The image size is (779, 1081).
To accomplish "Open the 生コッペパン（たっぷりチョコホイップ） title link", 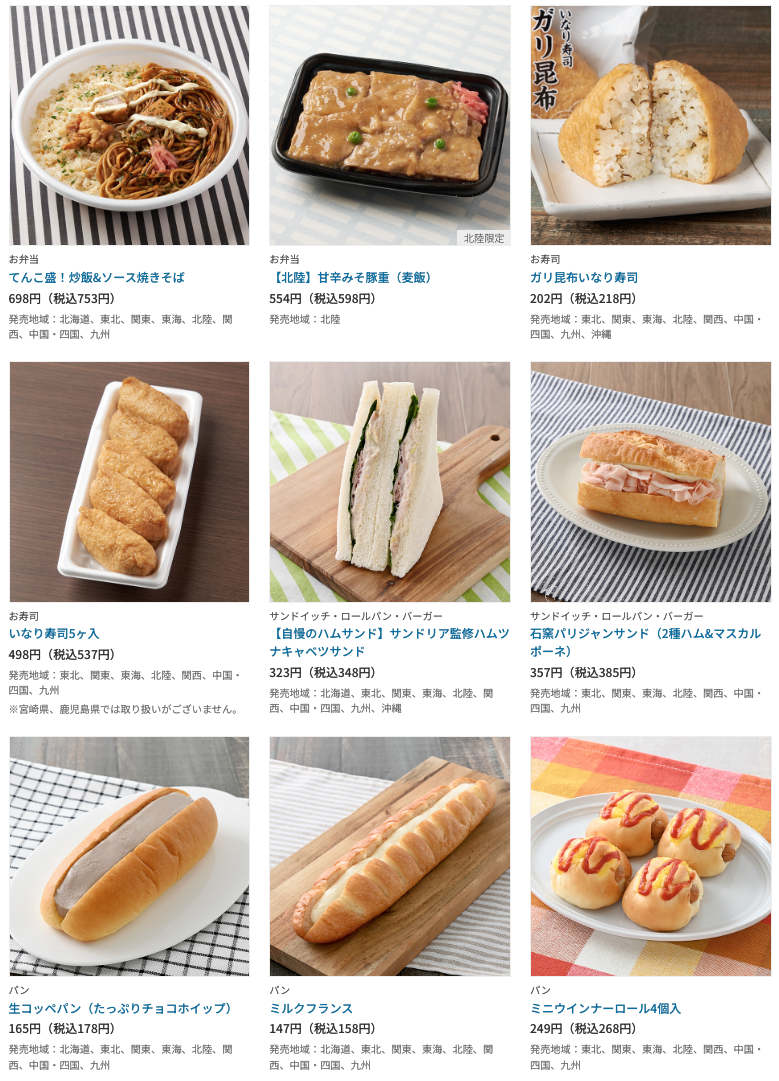I will point(123,1007).
